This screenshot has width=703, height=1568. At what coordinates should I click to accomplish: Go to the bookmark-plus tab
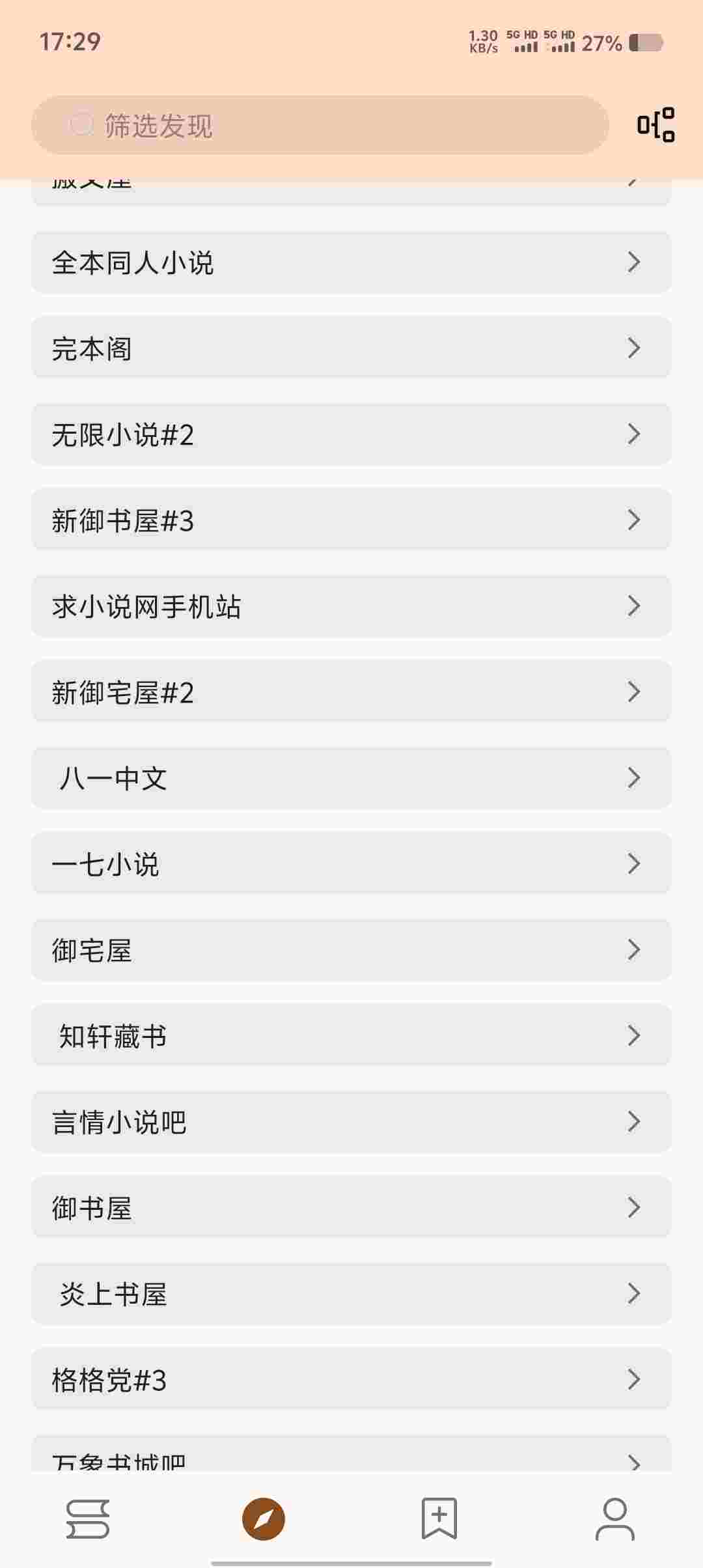439,1519
